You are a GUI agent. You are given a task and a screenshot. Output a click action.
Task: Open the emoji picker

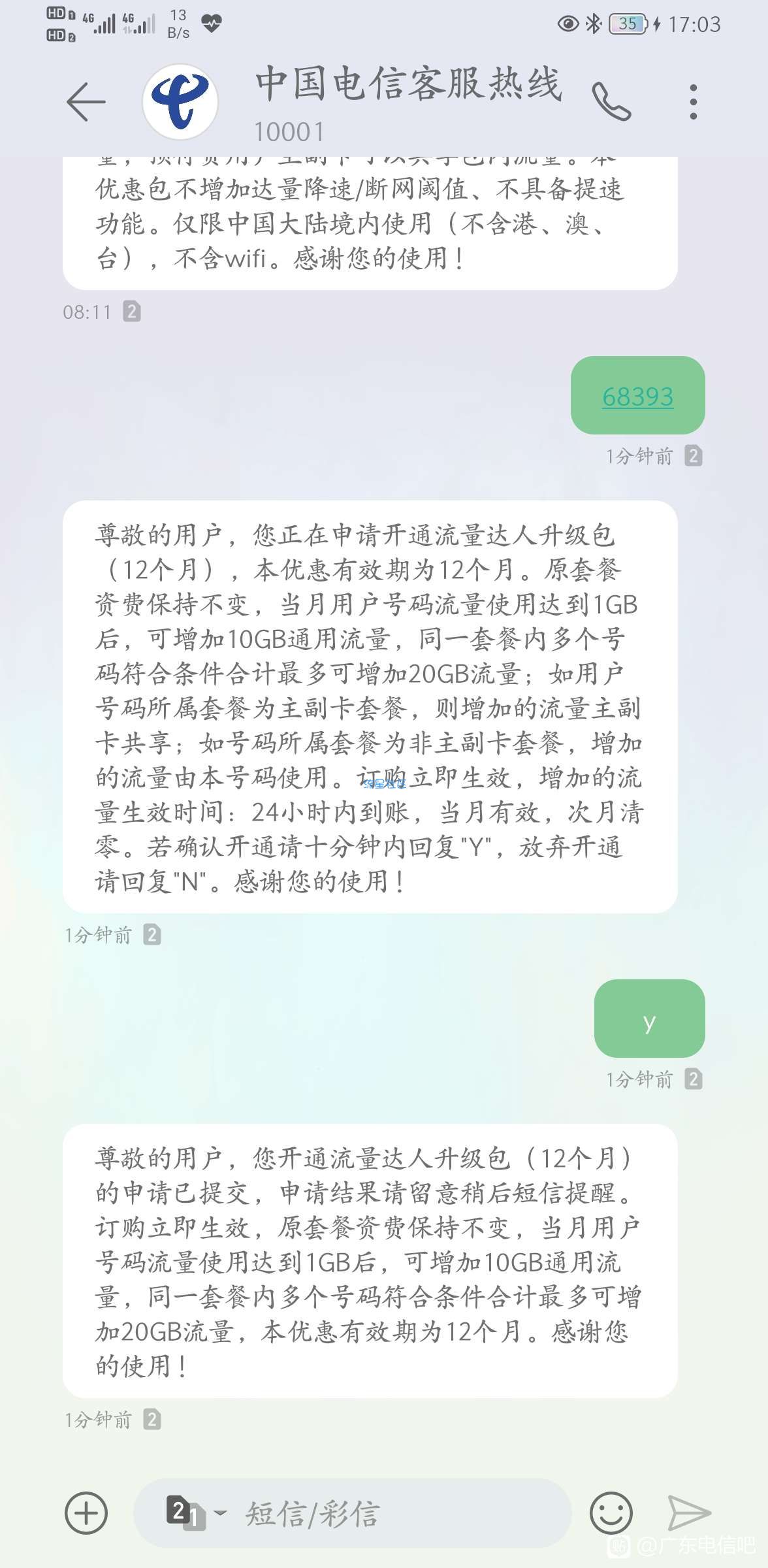(611, 1513)
